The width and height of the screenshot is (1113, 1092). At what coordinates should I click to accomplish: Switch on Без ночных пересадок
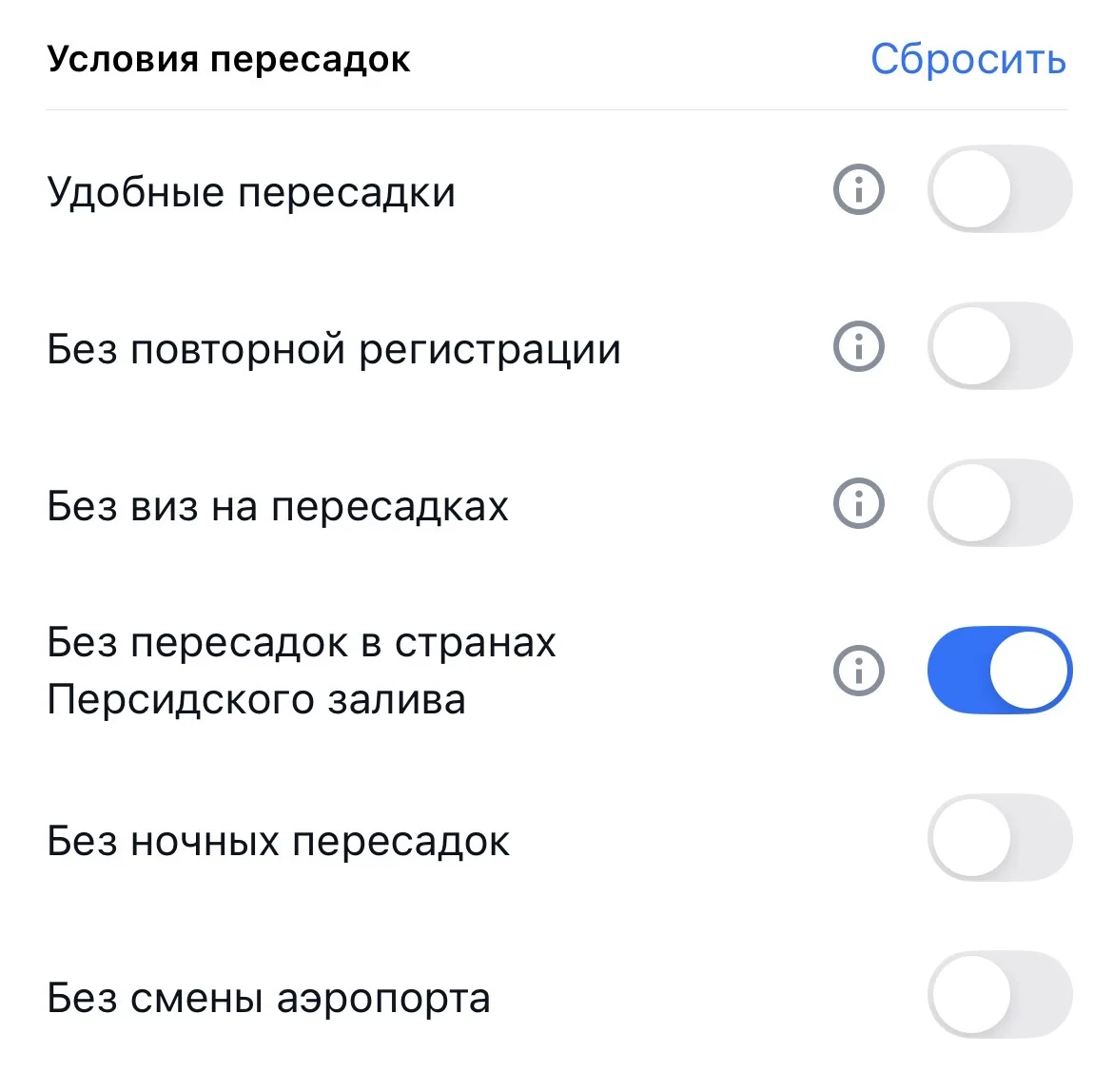pyautogui.click(x=999, y=838)
